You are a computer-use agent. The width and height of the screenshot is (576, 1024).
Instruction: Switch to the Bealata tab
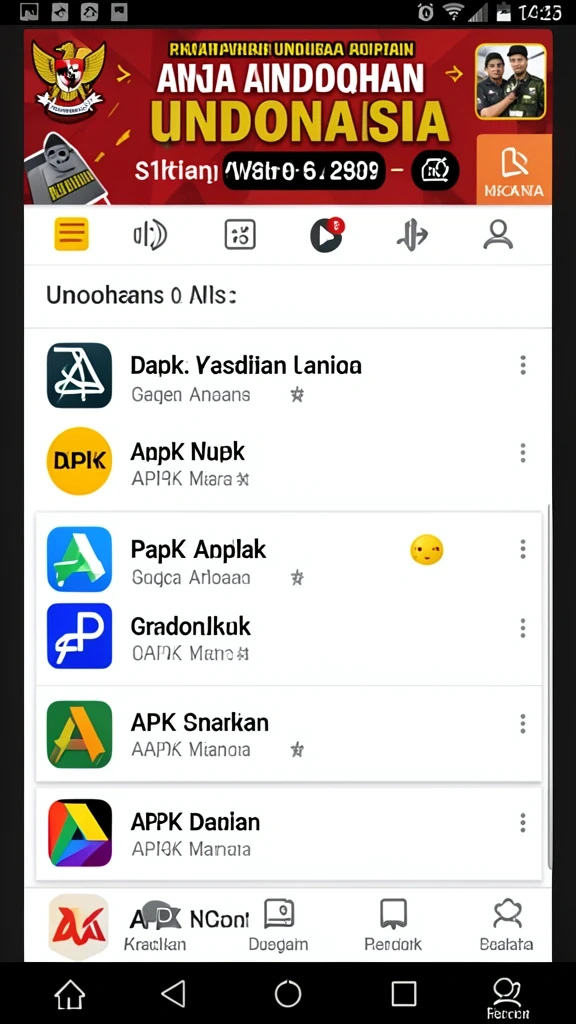506,925
